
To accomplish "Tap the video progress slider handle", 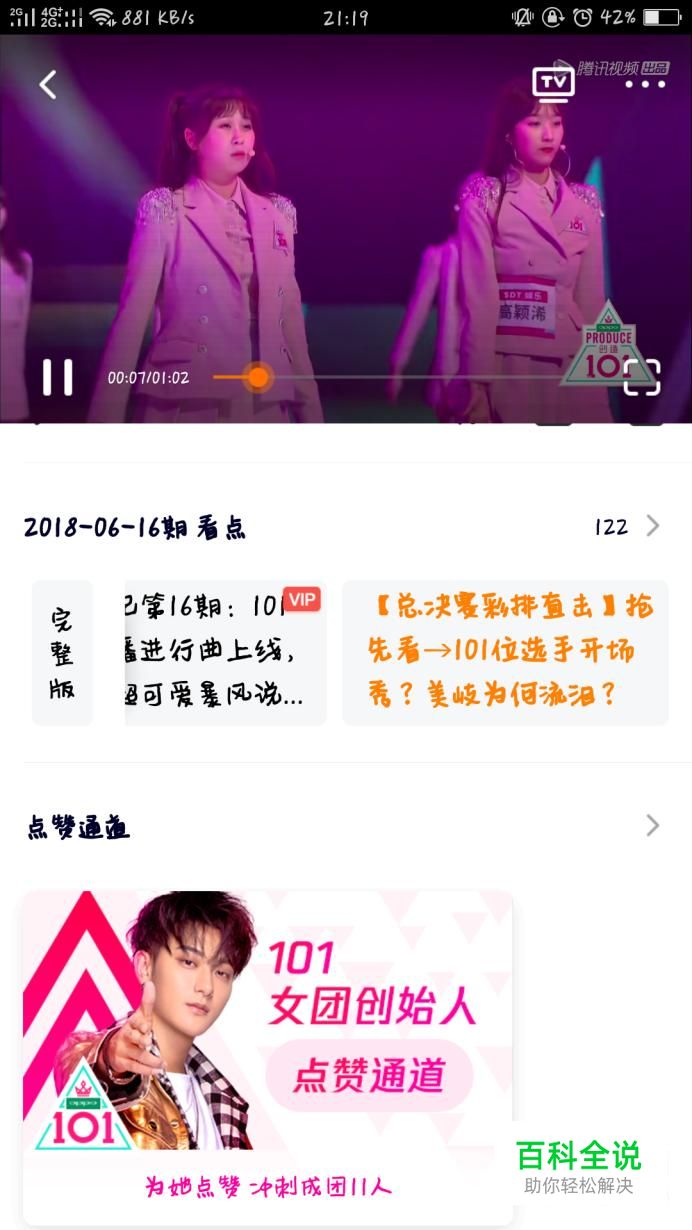I will point(258,377).
